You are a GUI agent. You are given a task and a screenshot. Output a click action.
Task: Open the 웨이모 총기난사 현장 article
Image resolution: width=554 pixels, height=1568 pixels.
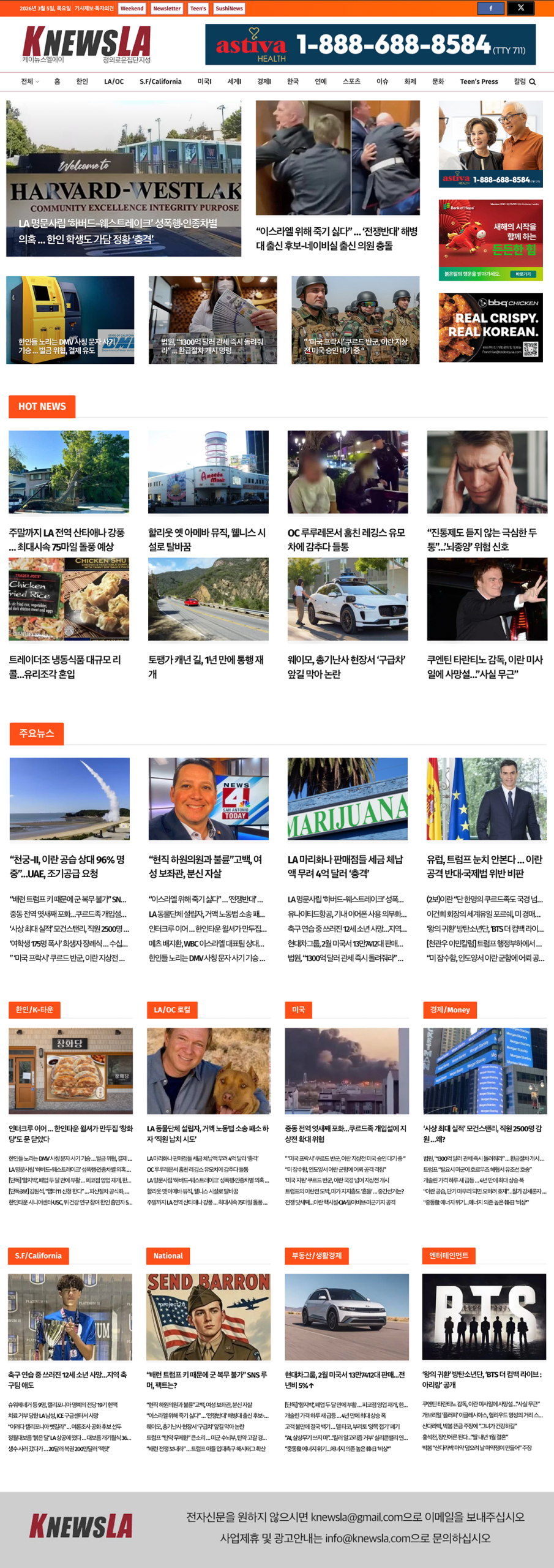click(346, 666)
